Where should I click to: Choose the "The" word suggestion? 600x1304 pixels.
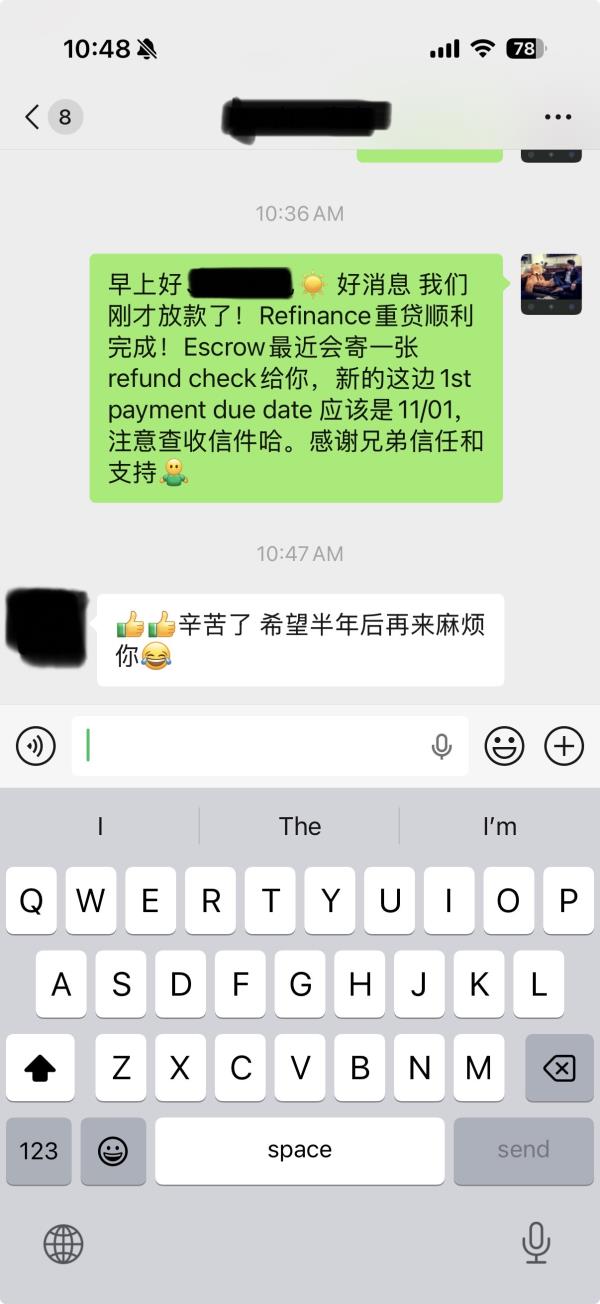point(300,826)
